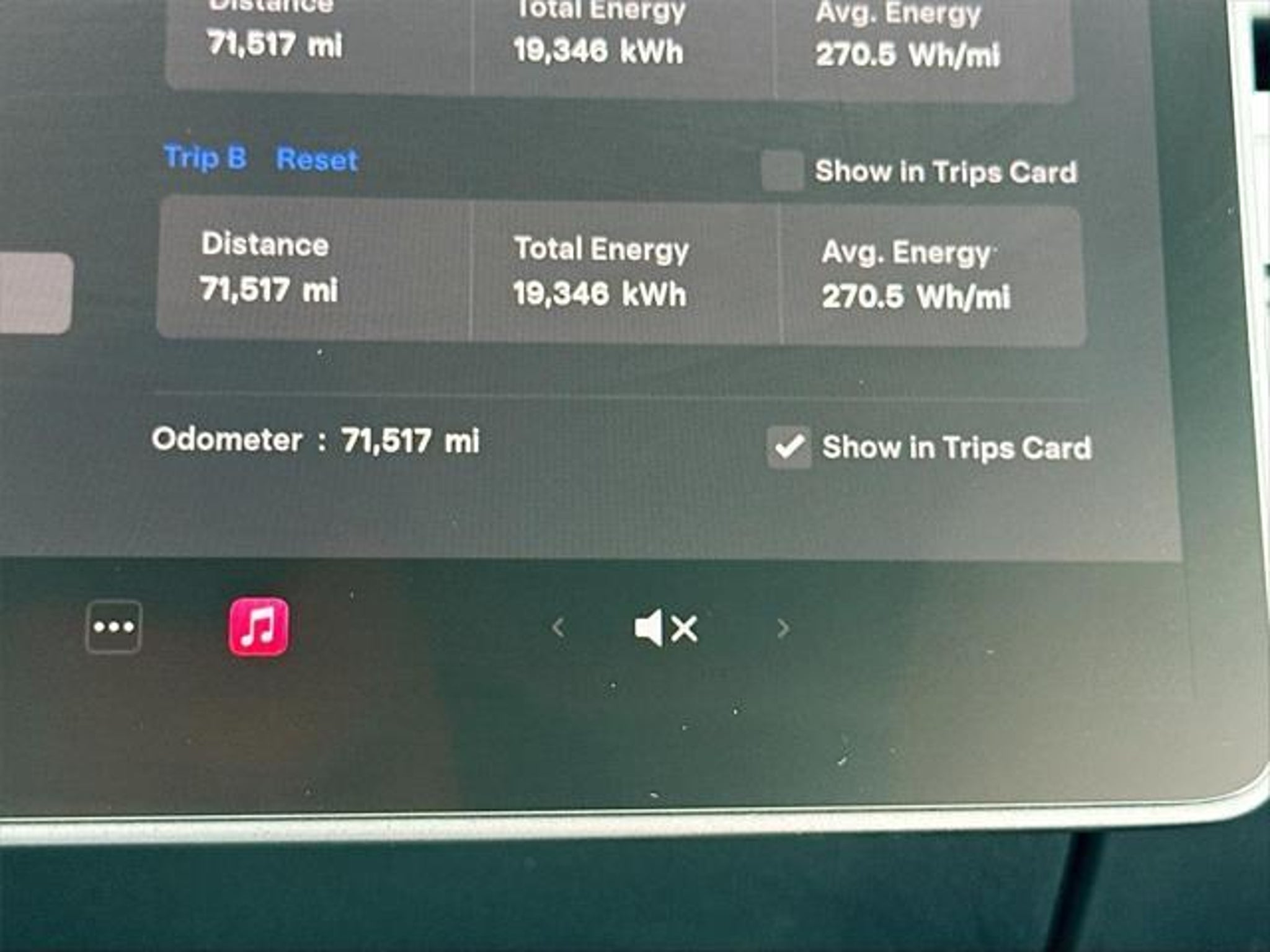Raise the volume with the right arrow
This screenshot has width=1270, height=952.
coord(783,628)
